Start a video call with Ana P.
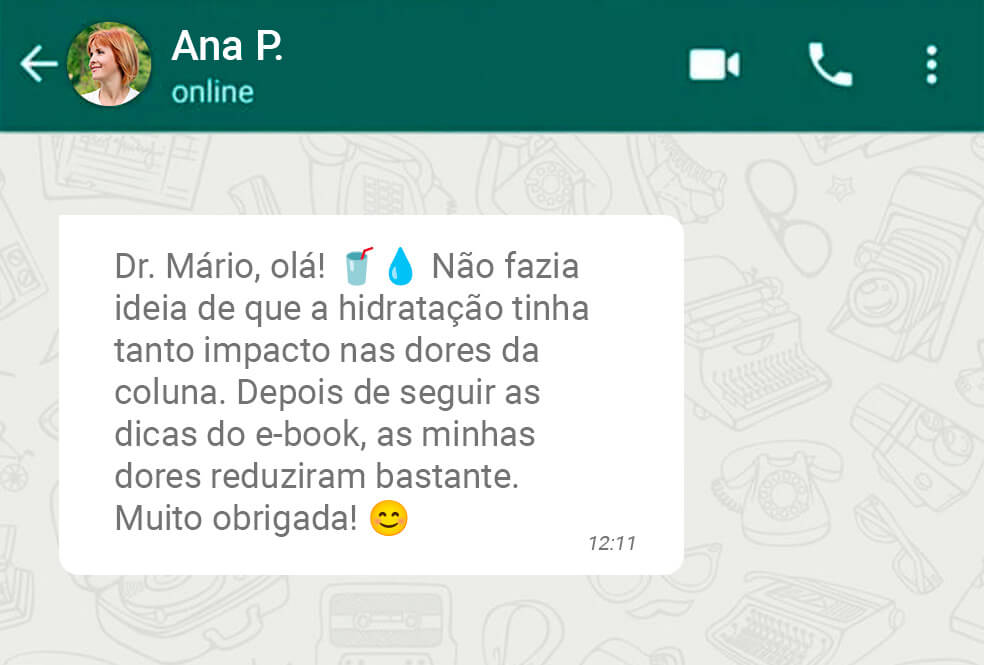 714,65
